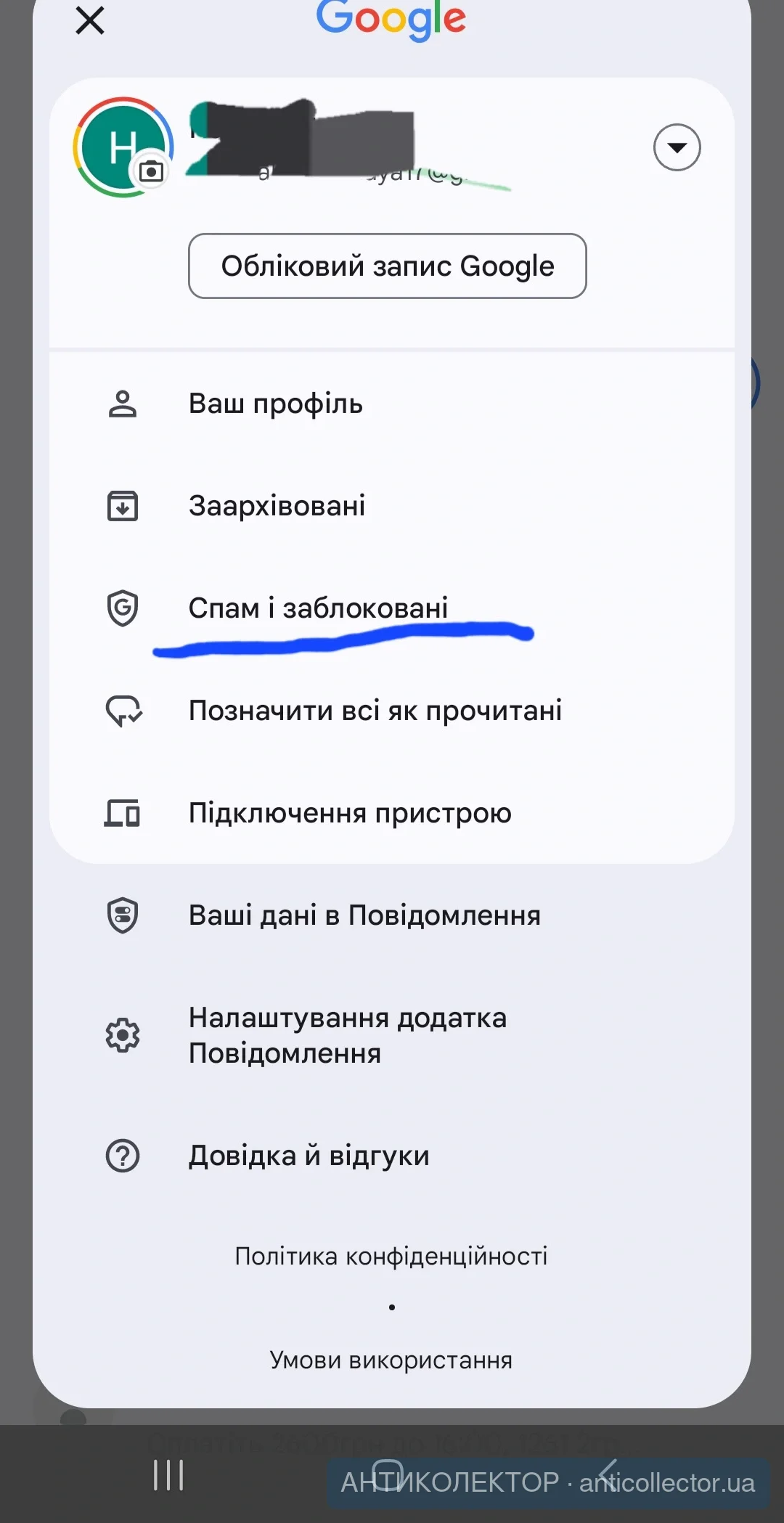Open Ваш профіль
Image resolution: width=784 pixels, height=1523 pixels.
point(276,404)
